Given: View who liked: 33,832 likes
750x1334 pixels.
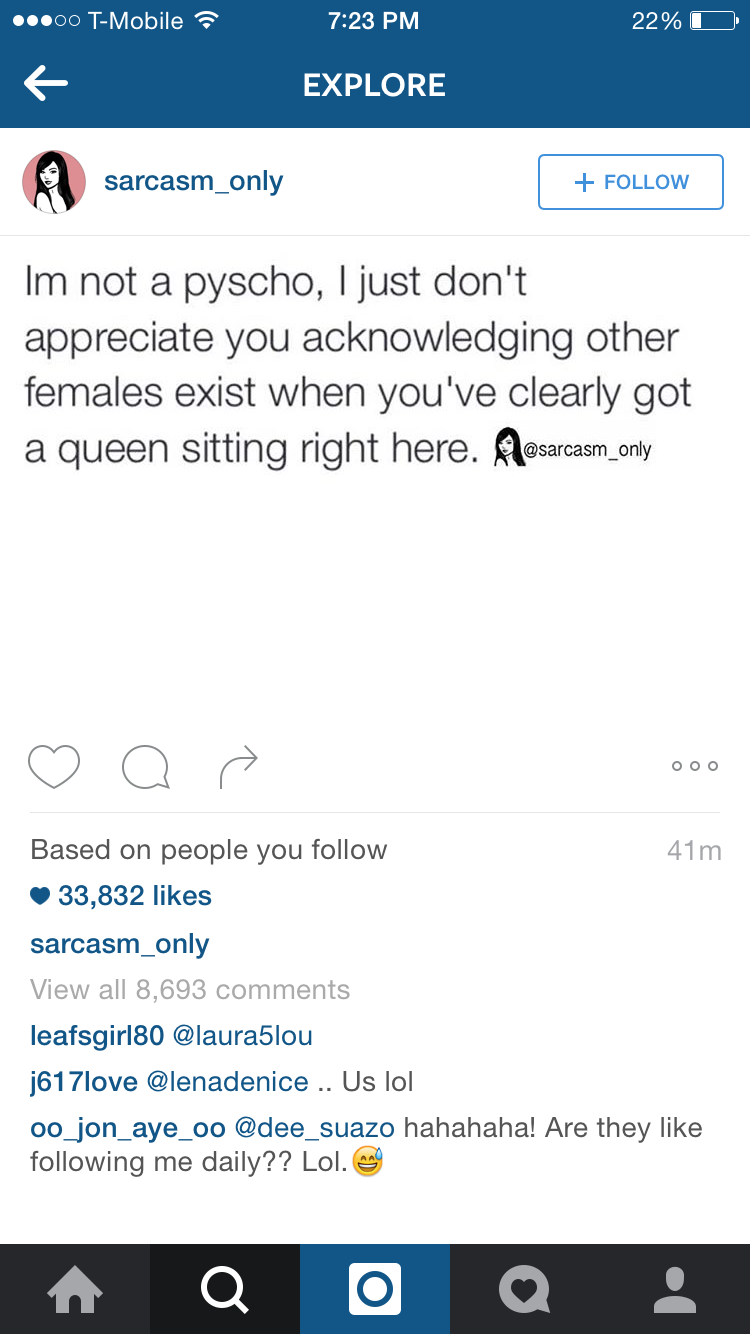Looking at the screenshot, I should pyautogui.click(x=134, y=896).
